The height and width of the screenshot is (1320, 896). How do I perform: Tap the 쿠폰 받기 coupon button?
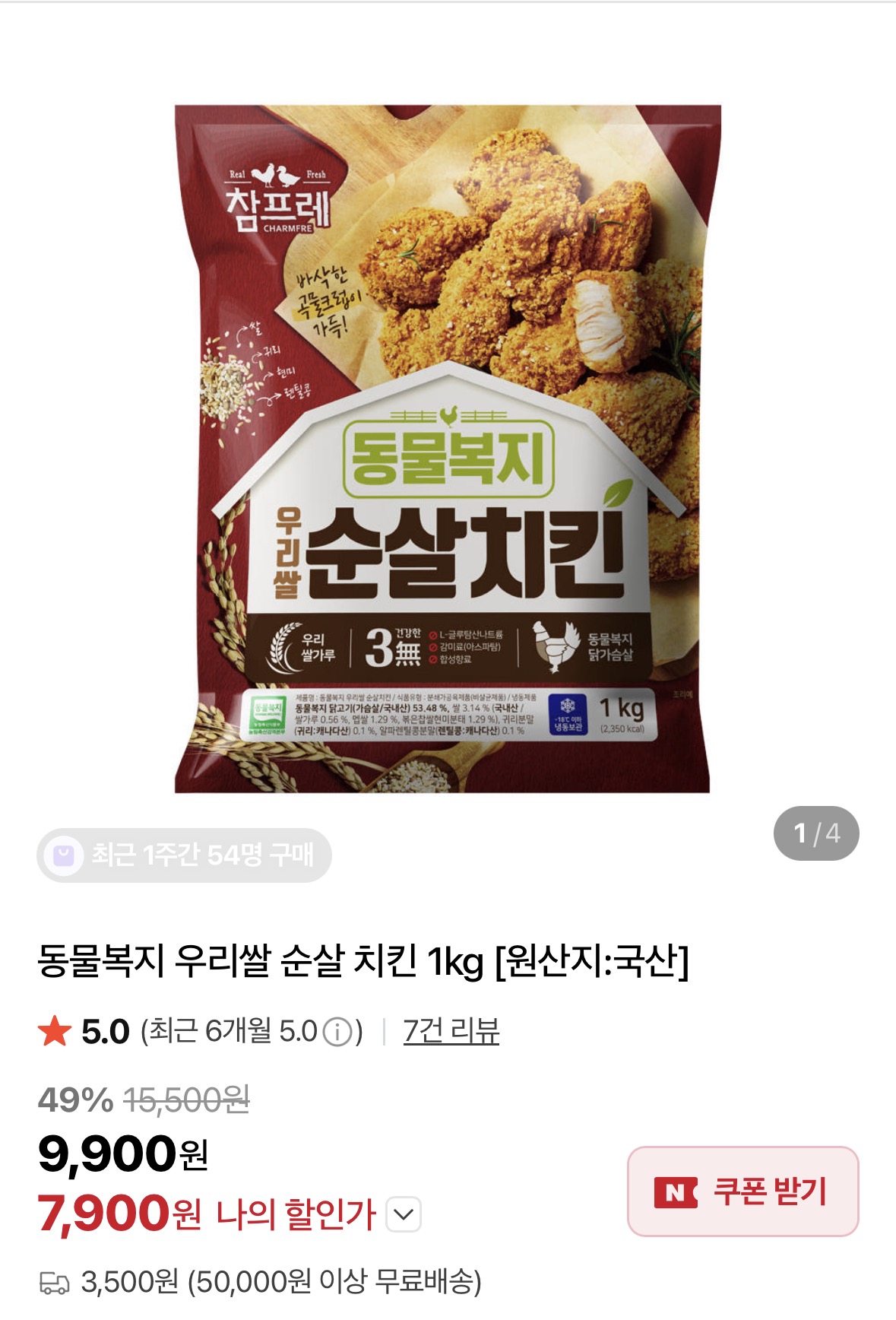[742, 1191]
